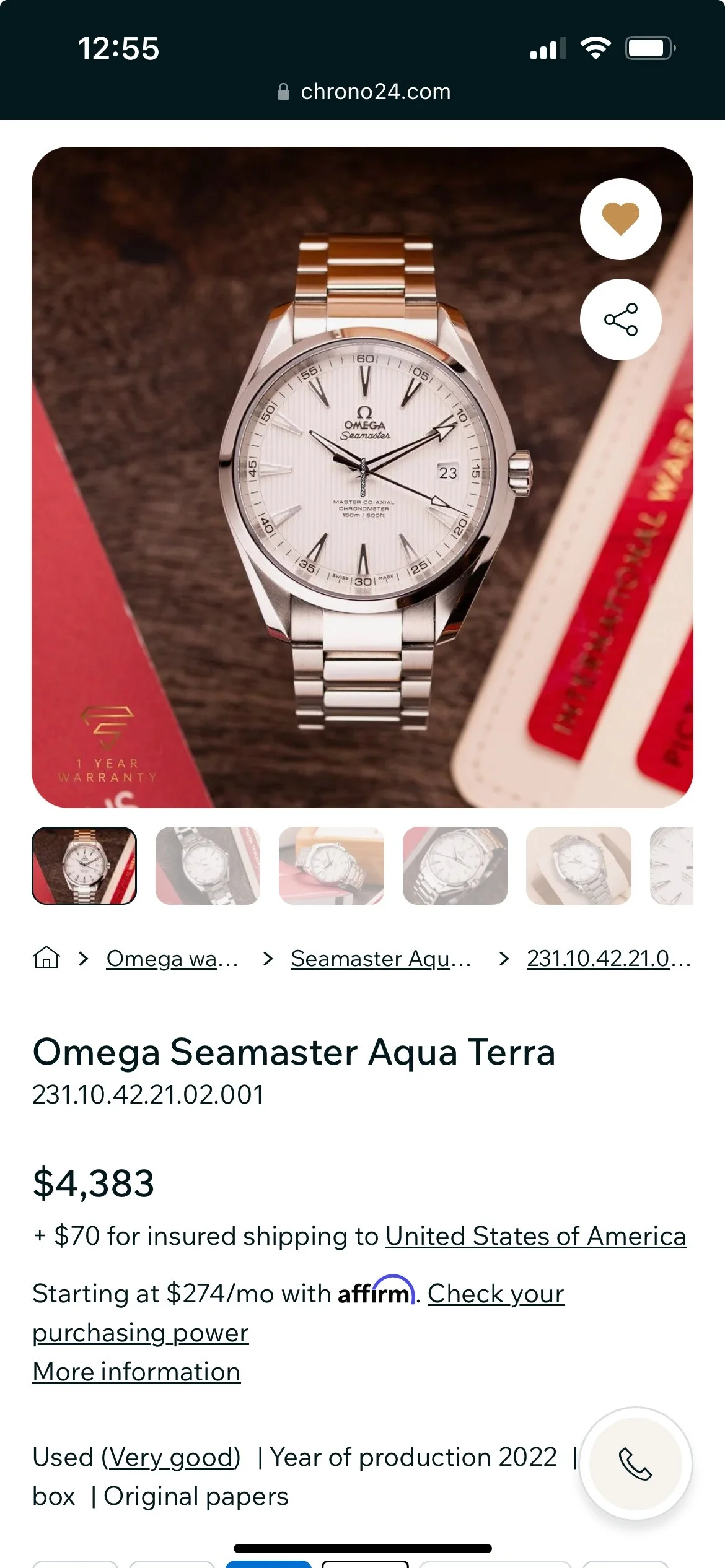Share this watch listing
Image resolution: width=725 pixels, height=1568 pixels.
[620, 320]
